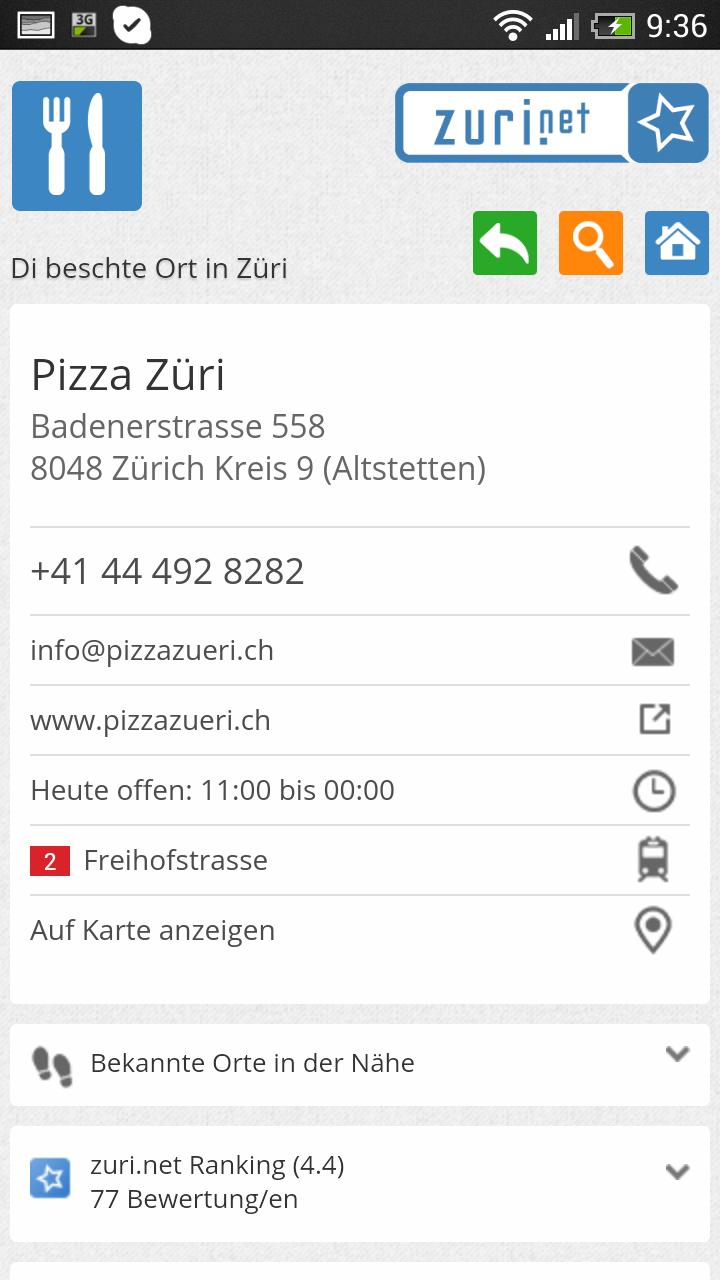
Task: Tap the green back arrow
Action: tap(504, 242)
